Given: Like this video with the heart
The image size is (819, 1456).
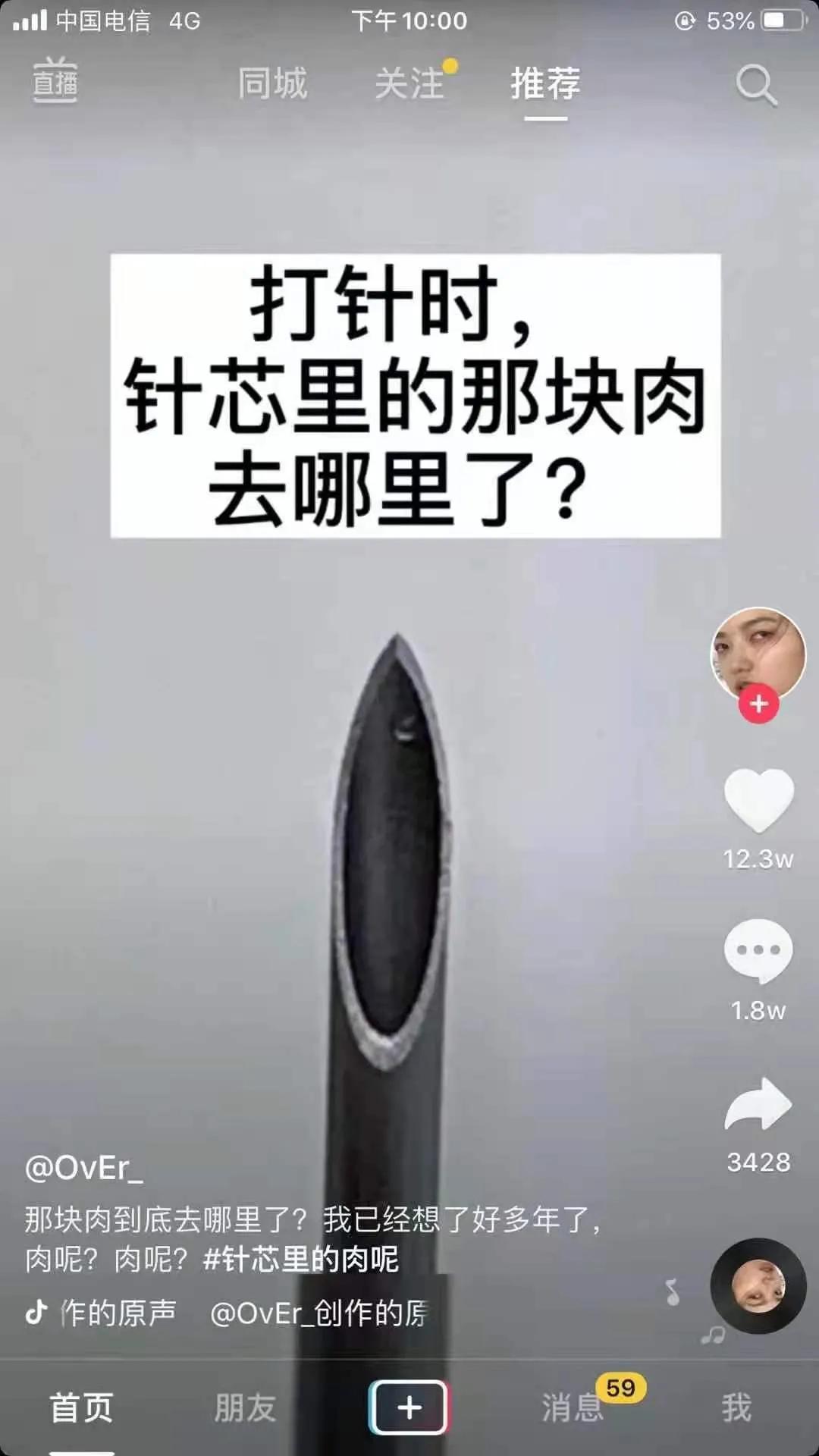Looking at the screenshot, I should 758,800.
